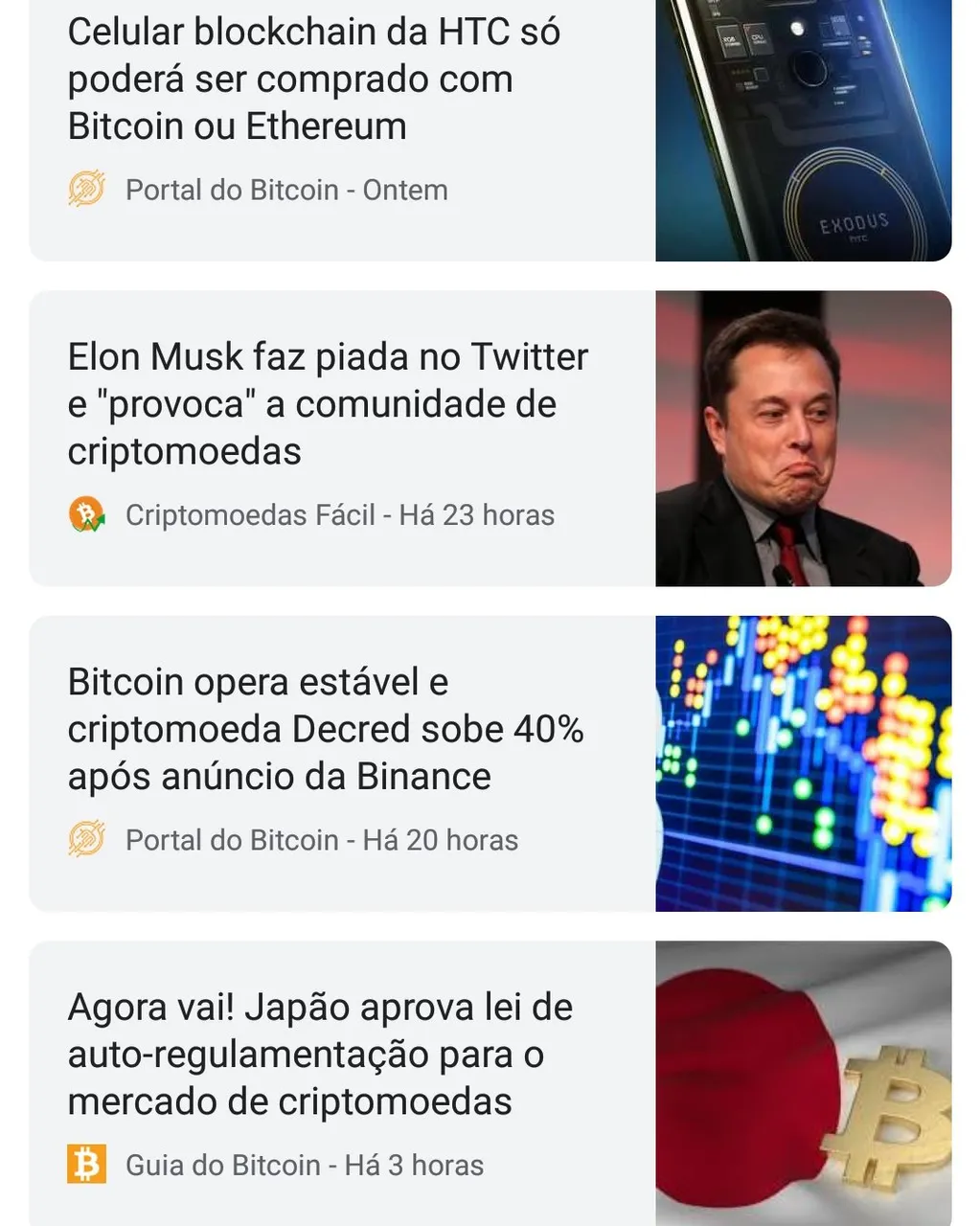Open the HTC blockchain phone article
Image resolution: width=980 pixels, height=1226 pixels.
coord(490,130)
